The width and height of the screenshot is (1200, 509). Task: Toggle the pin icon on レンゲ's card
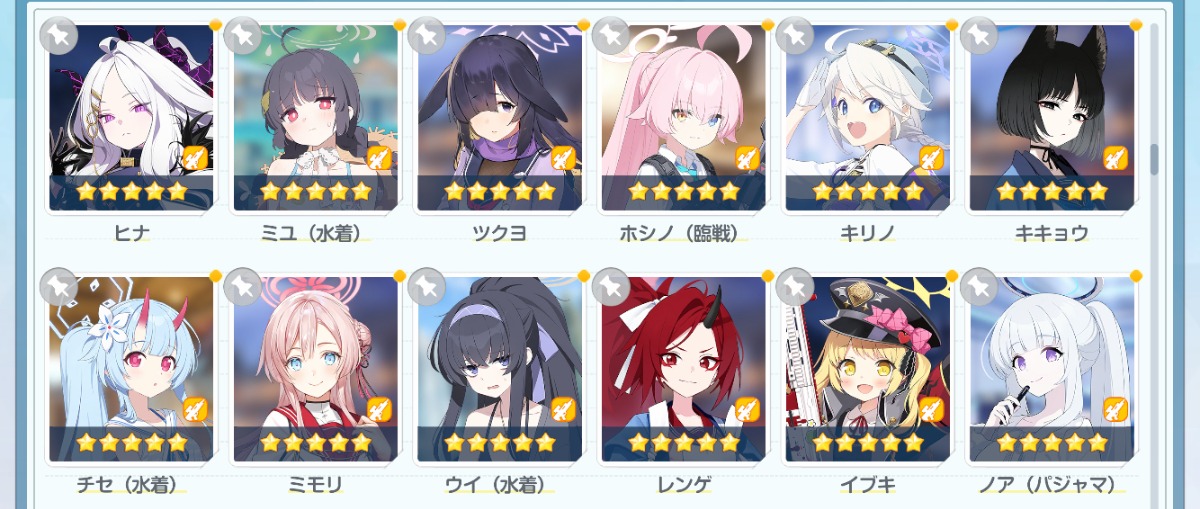tap(610, 287)
